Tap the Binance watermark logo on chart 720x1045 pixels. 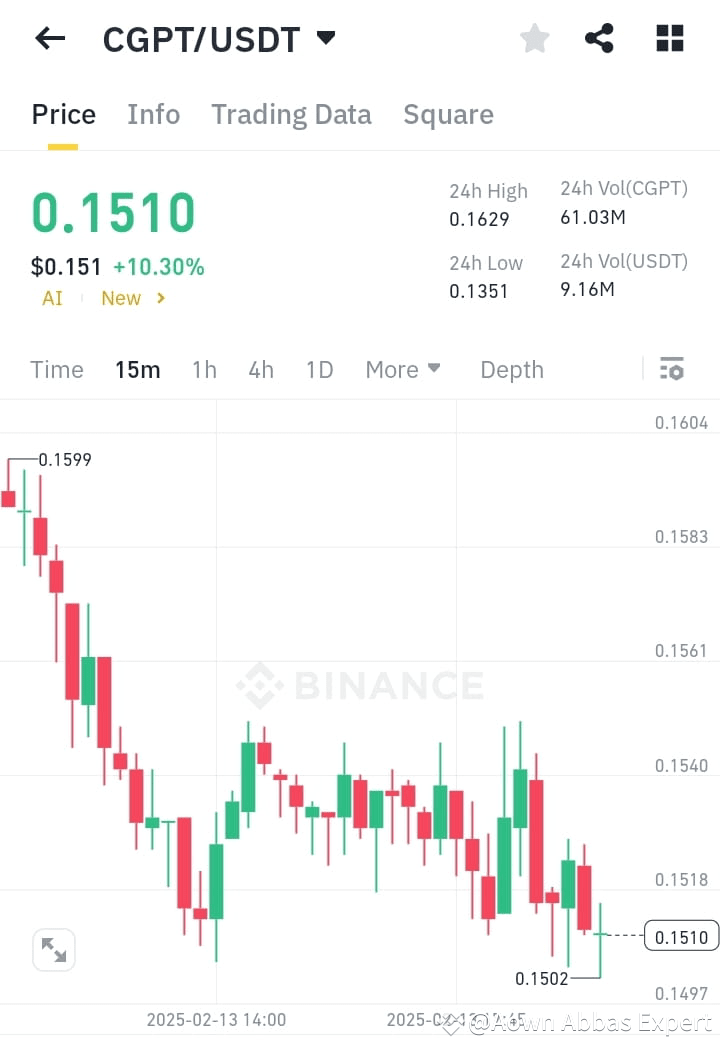click(x=360, y=686)
